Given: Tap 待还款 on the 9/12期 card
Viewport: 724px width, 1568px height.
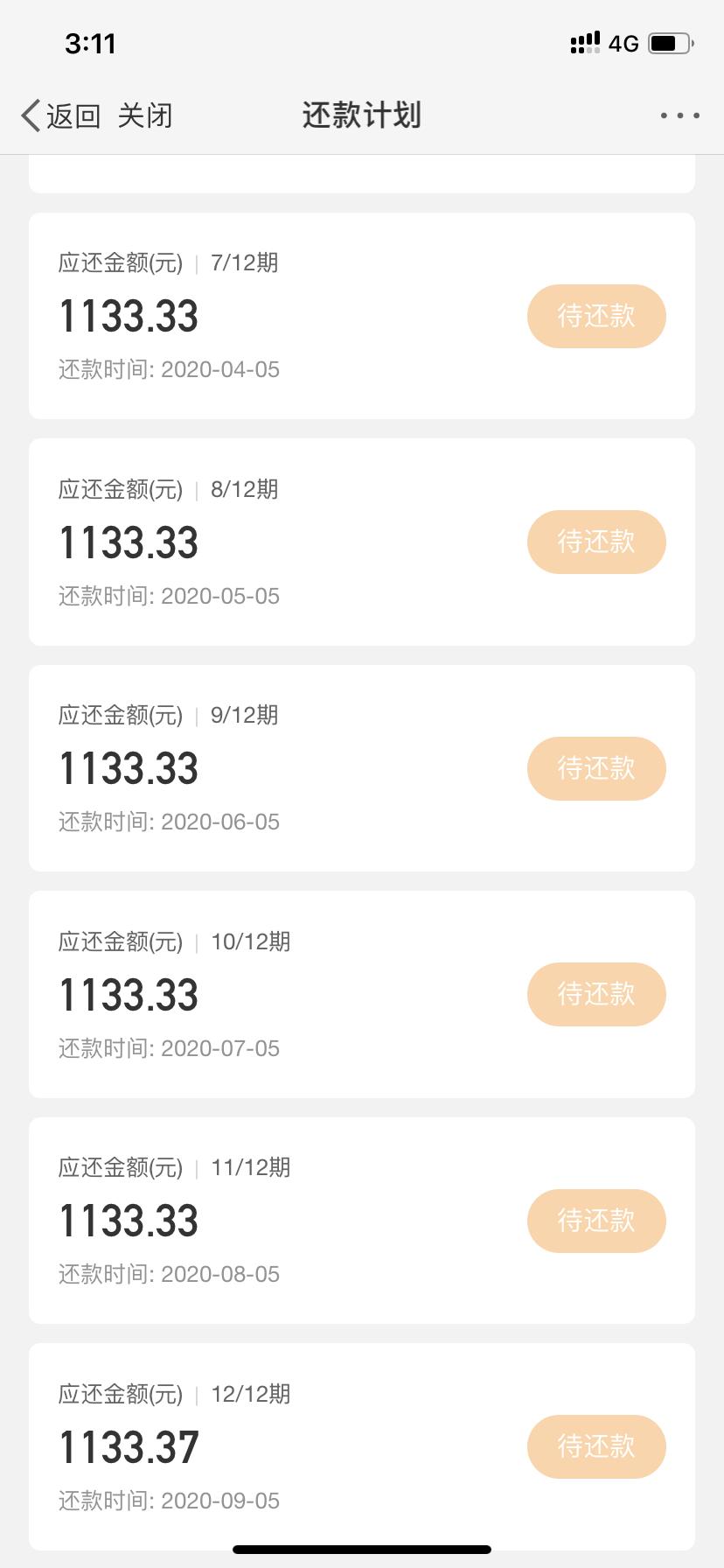Looking at the screenshot, I should pos(596,768).
